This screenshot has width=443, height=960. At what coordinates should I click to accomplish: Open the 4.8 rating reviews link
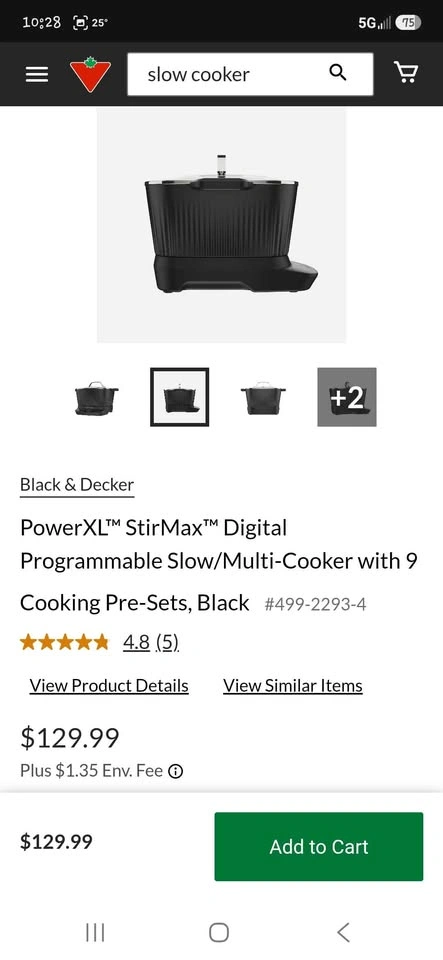151,642
